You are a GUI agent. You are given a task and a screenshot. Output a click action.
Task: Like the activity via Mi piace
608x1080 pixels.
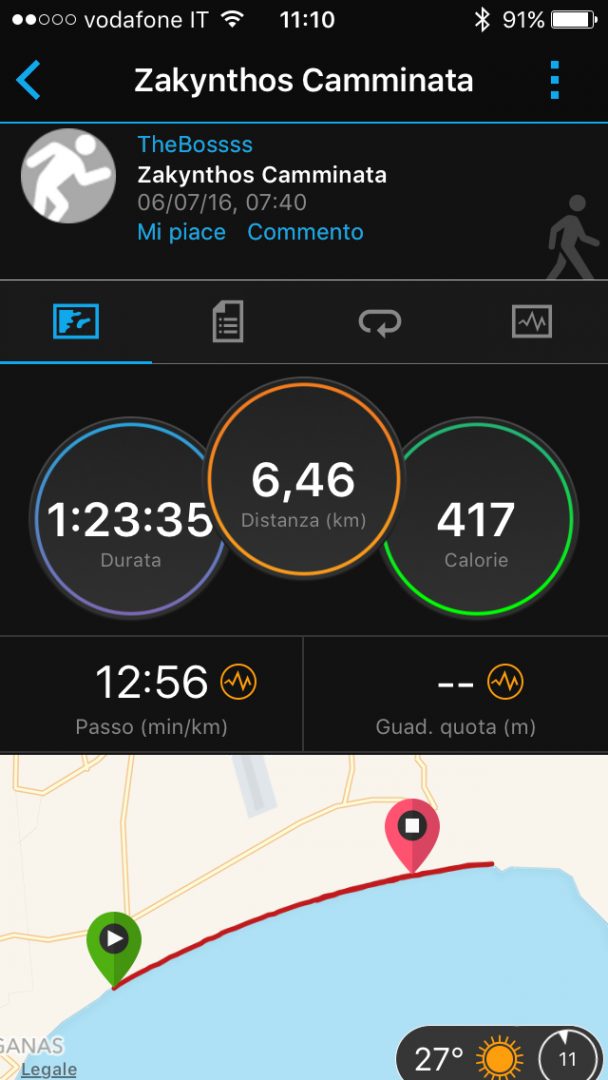coord(181,232)
